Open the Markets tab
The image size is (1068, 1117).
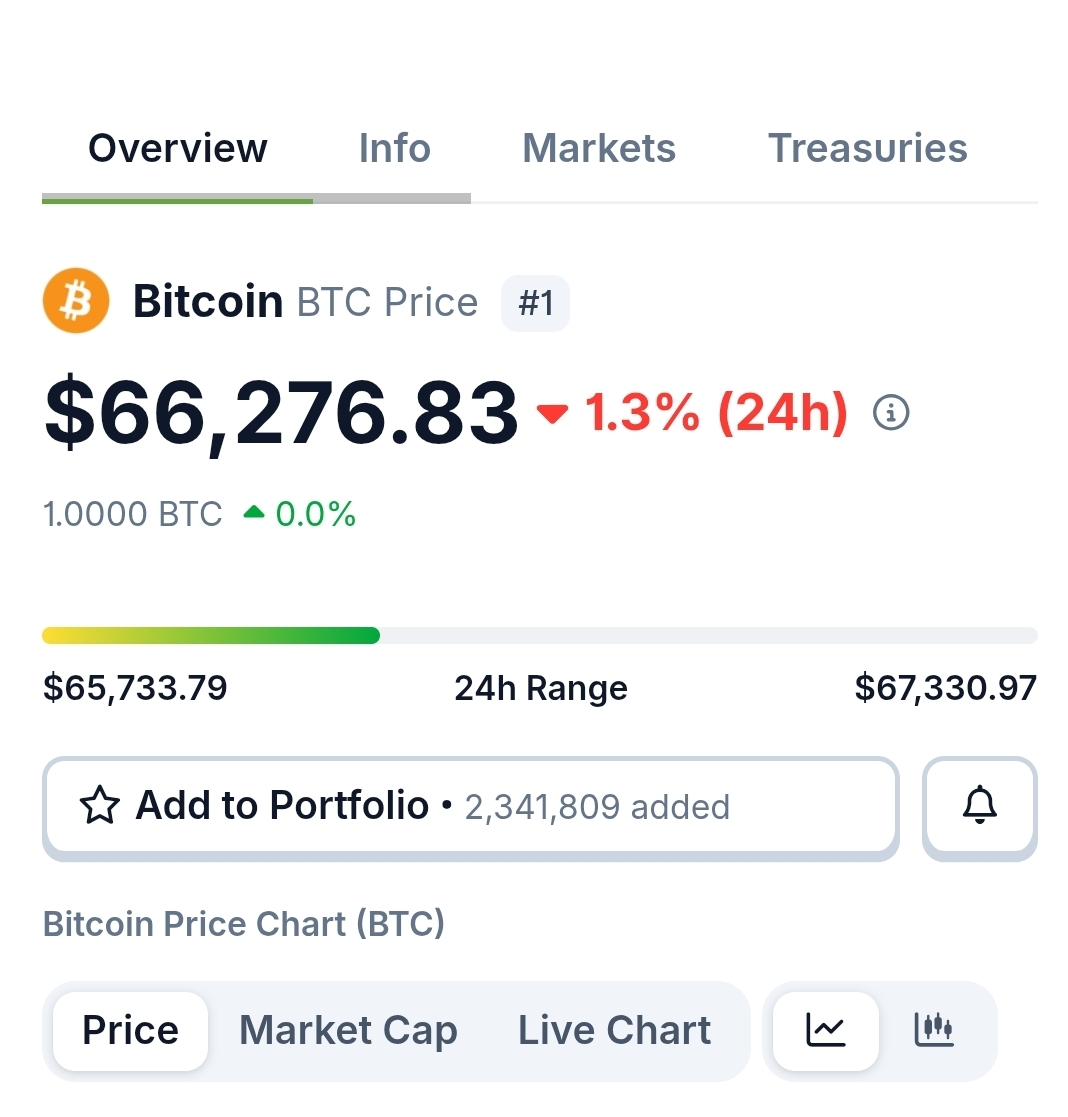coord(598,149)
